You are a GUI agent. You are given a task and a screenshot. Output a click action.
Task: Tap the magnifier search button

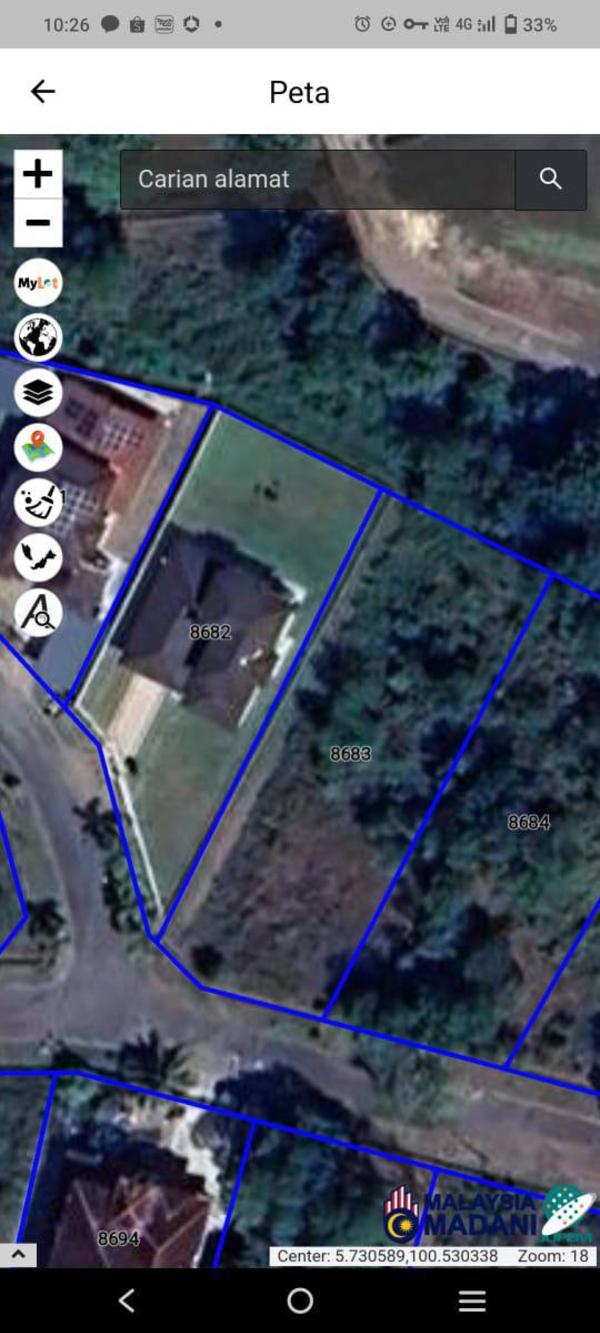[x=551, y=179]
